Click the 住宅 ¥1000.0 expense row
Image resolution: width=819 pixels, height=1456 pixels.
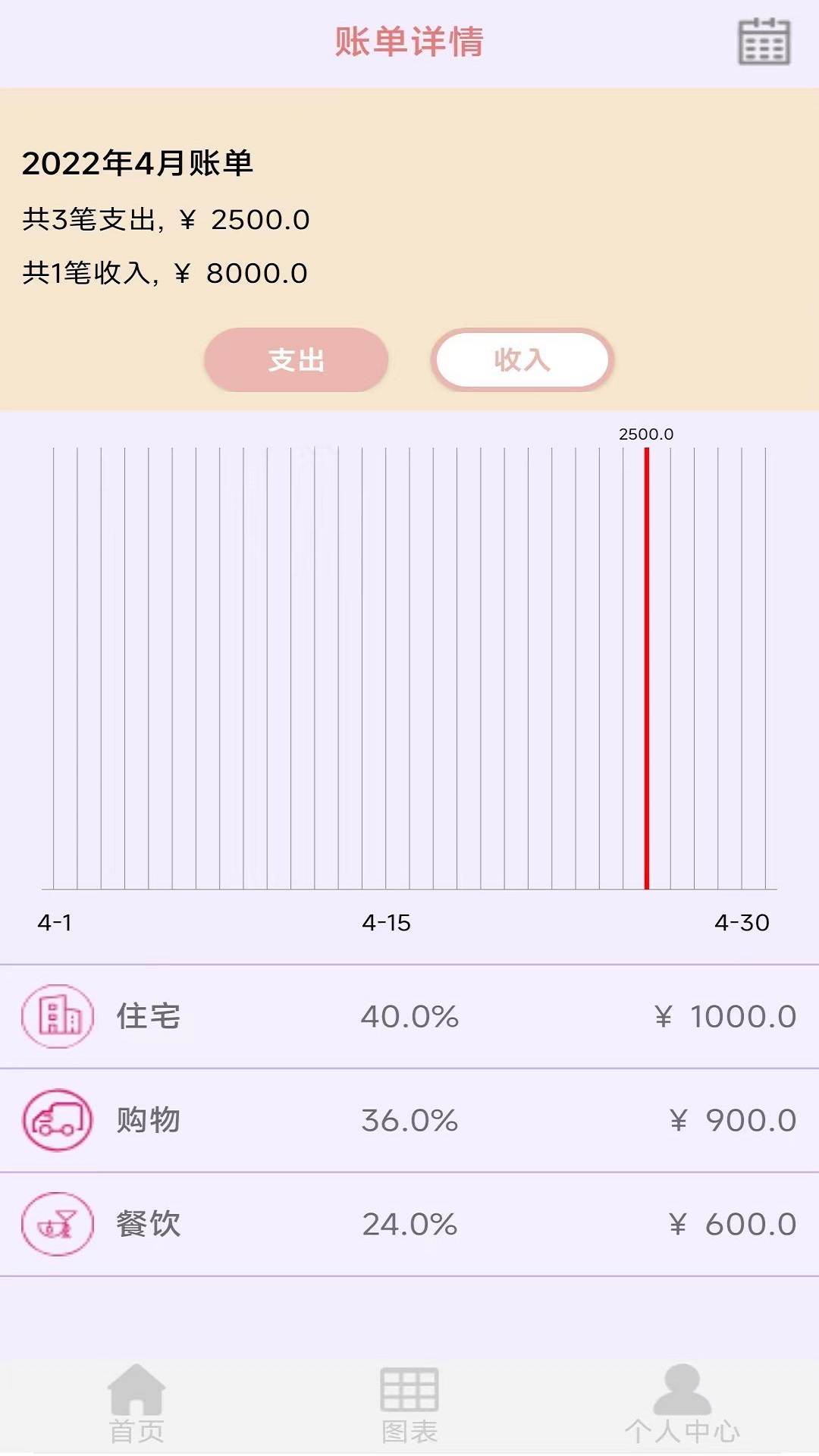(409, 1016)
